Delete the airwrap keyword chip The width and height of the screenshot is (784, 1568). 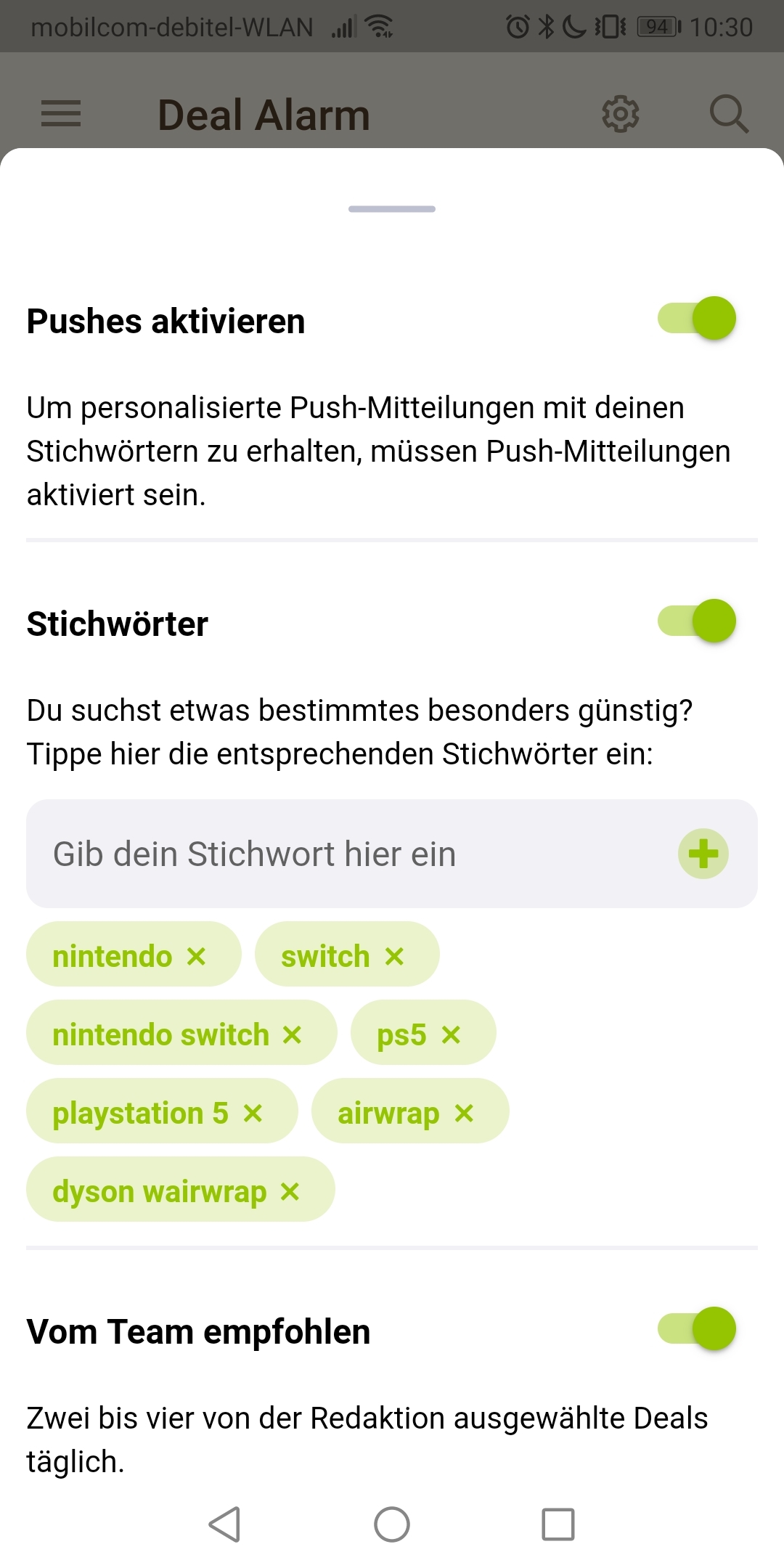click(x=464, y=1113)
